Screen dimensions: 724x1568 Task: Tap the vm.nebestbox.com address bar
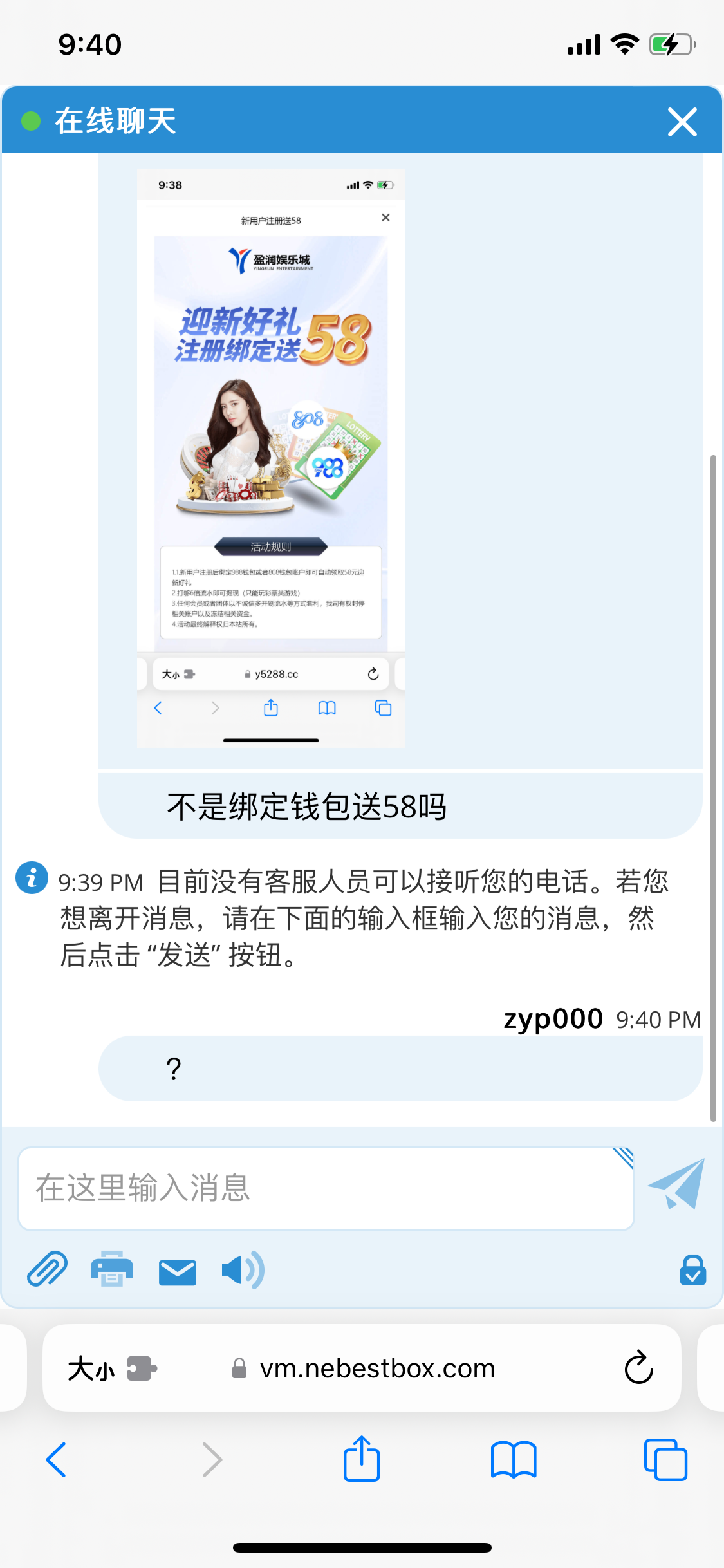pyautogui.click(x=377, y=1368)
